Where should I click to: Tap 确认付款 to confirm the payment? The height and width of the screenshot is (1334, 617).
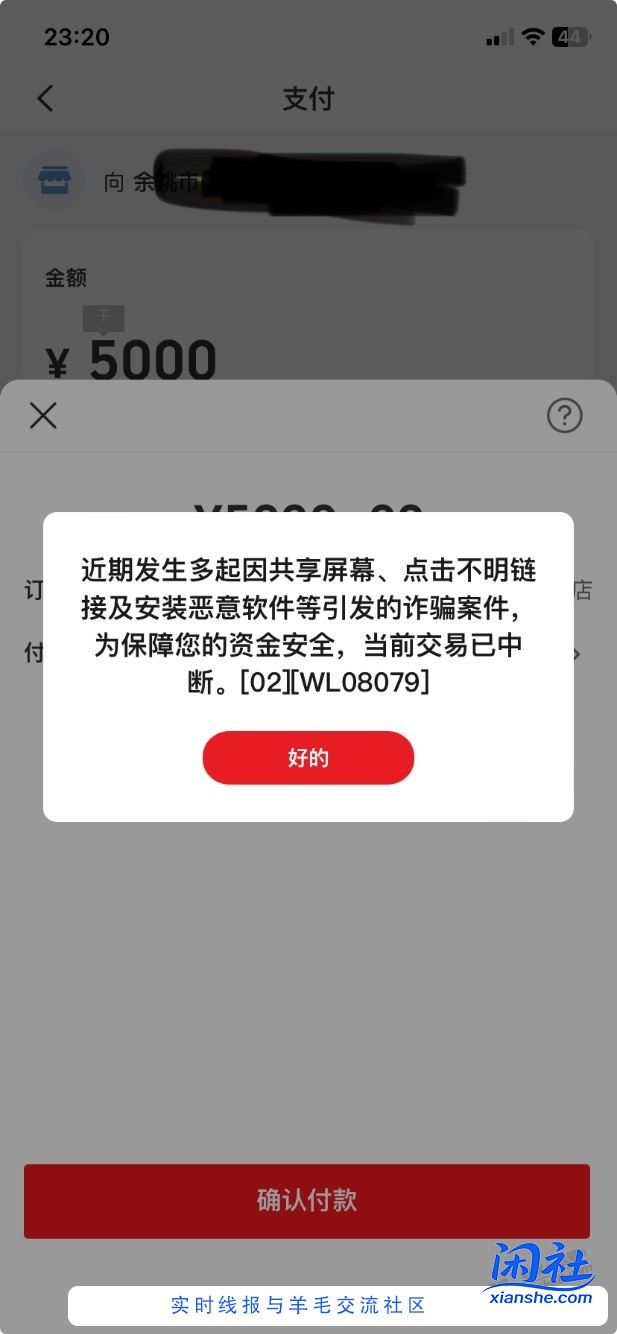tap(307, 1200)
